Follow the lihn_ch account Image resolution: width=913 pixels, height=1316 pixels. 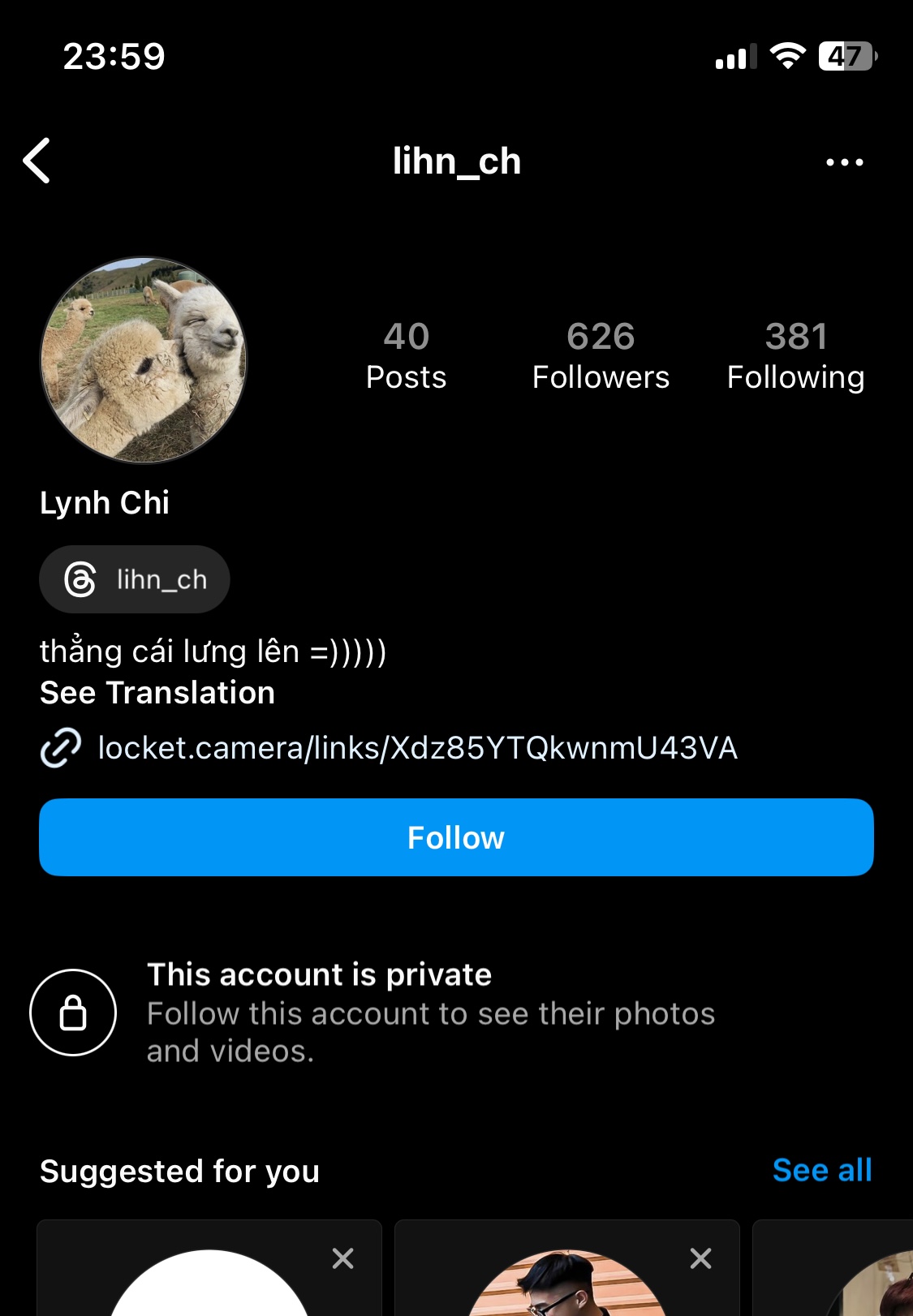(x=456, y=837)
